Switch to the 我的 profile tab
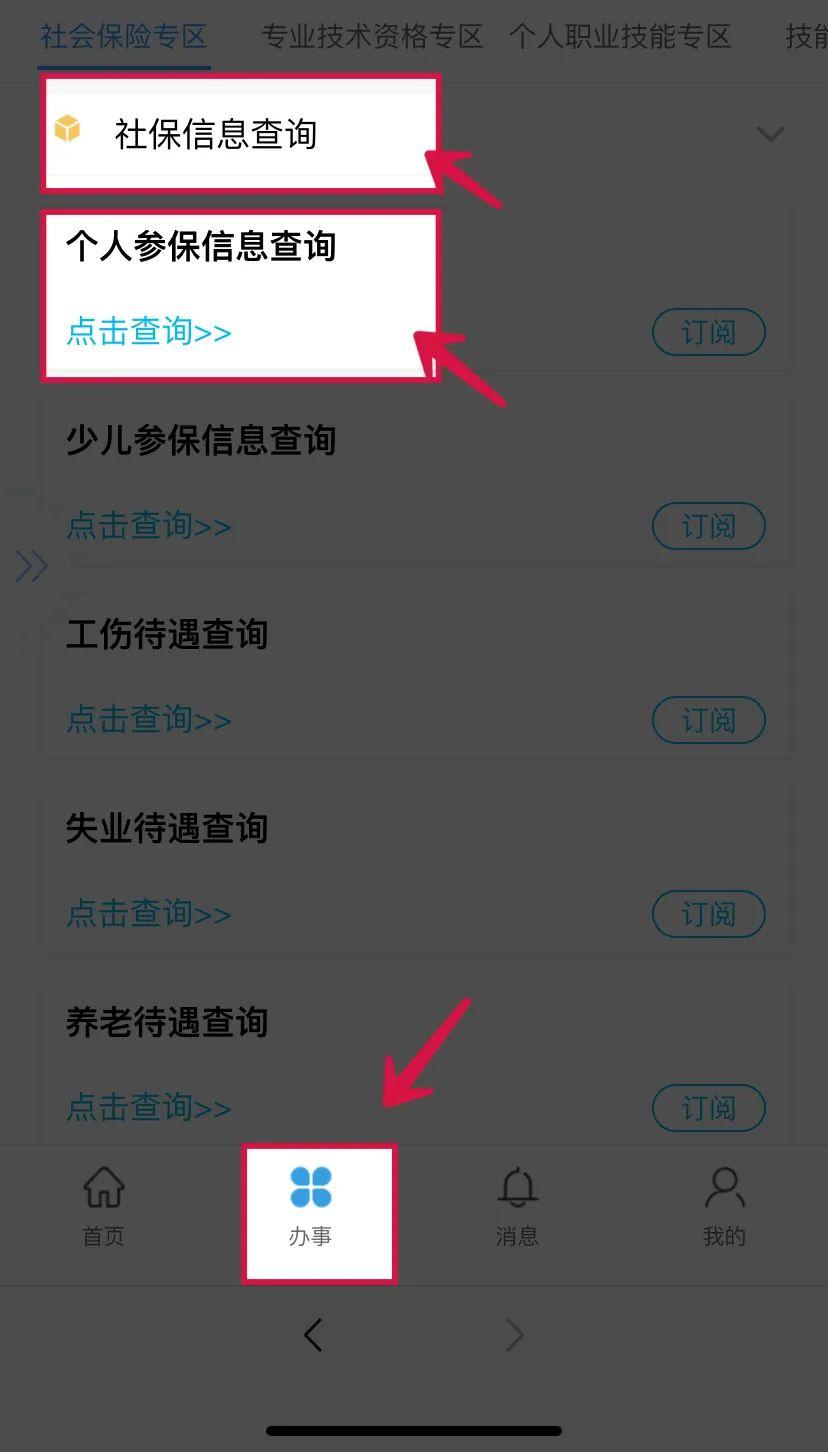The height and width of the screenshot is (1452, 828). [724, 1207]
